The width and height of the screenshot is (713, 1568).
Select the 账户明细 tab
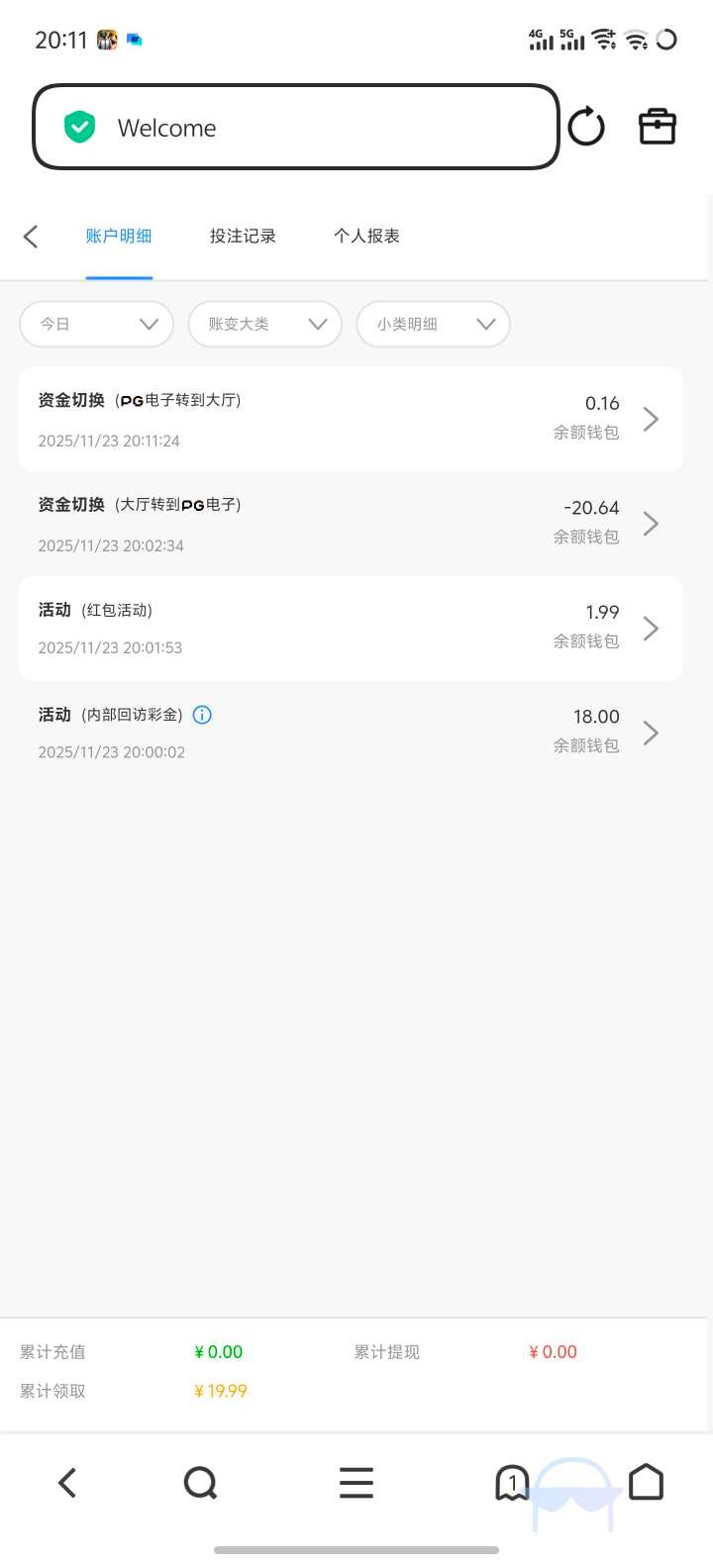pyautogui.click(x=119, y=236)
